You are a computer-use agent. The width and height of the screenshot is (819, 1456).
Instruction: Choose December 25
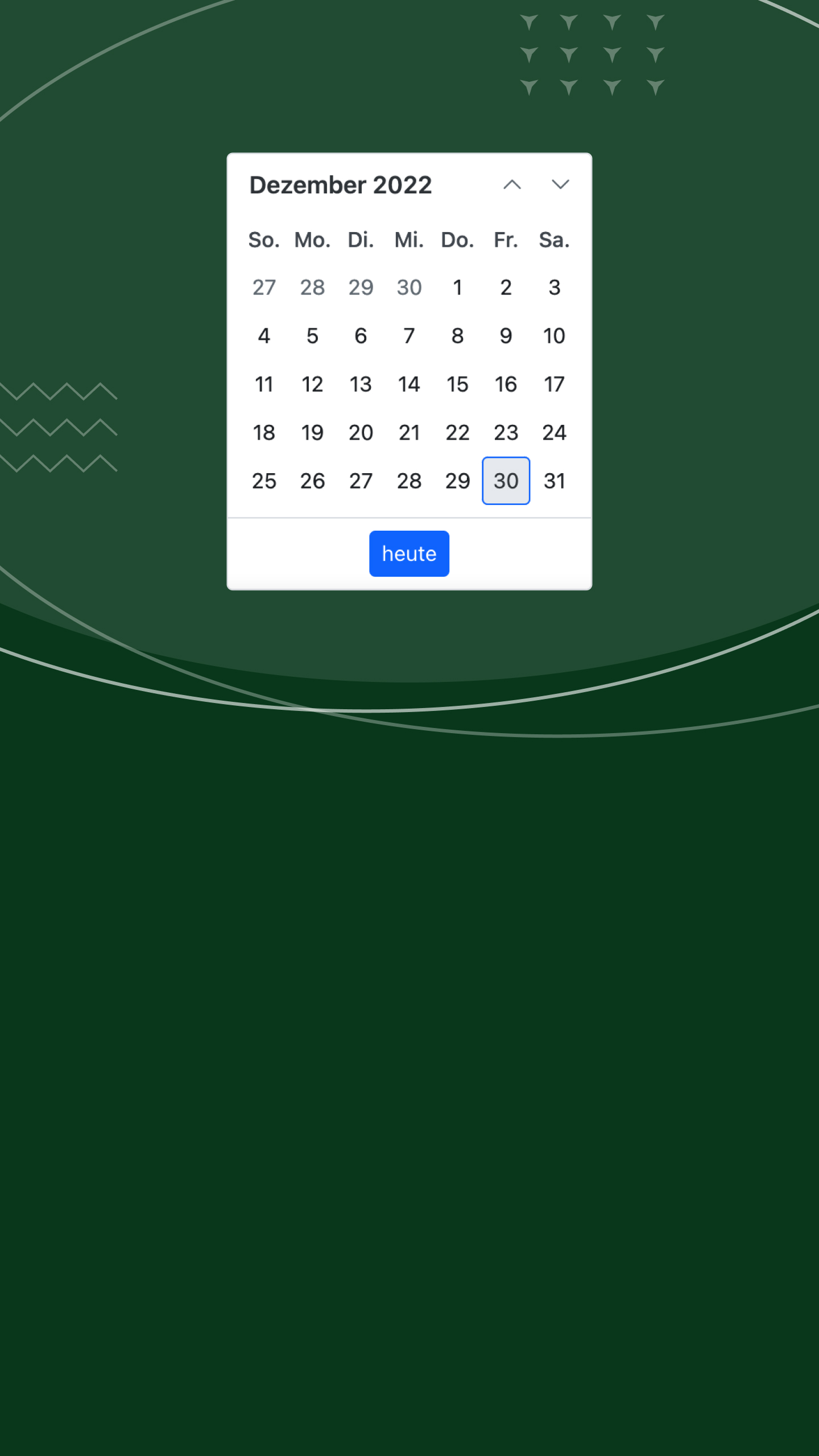[x=264, y=481]
